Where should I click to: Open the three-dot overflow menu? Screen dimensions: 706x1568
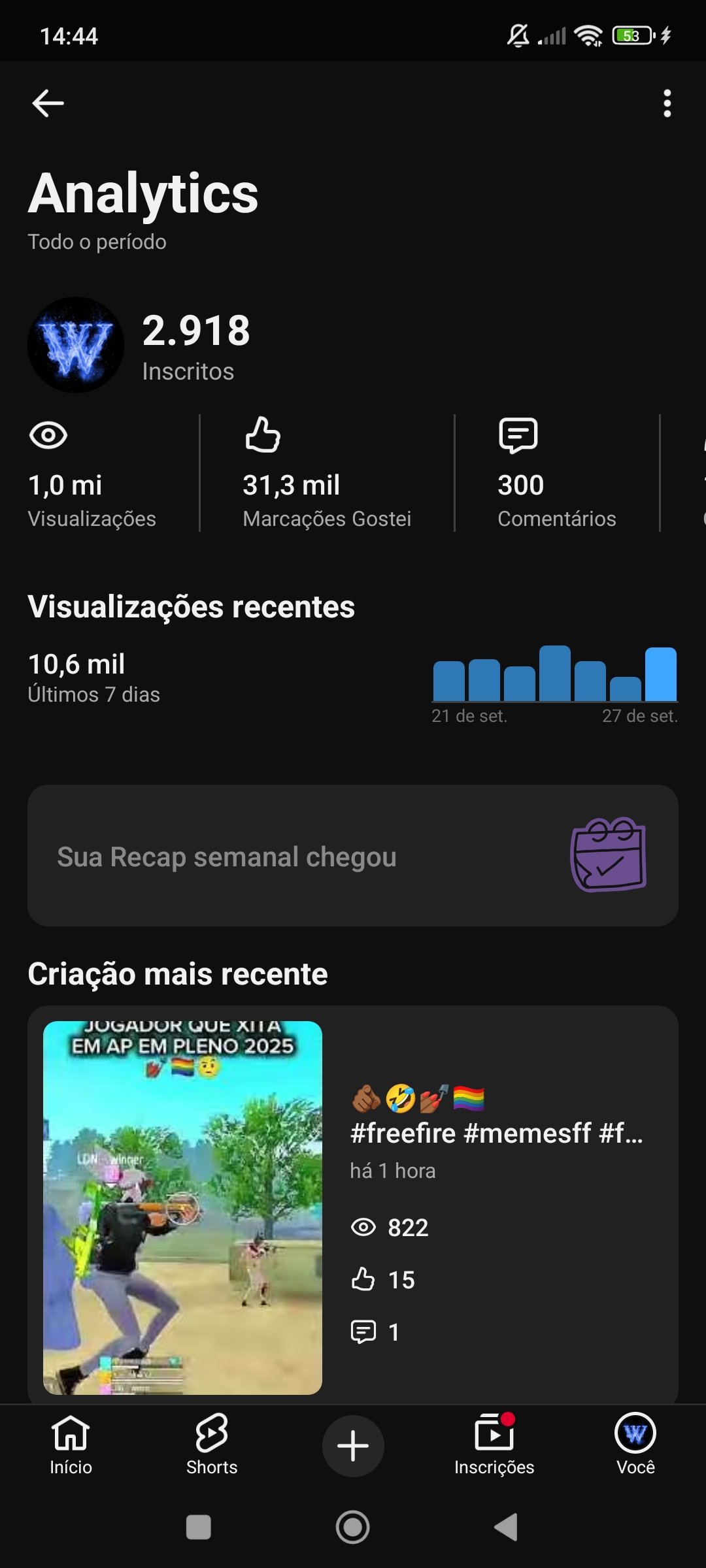(667, 103)
